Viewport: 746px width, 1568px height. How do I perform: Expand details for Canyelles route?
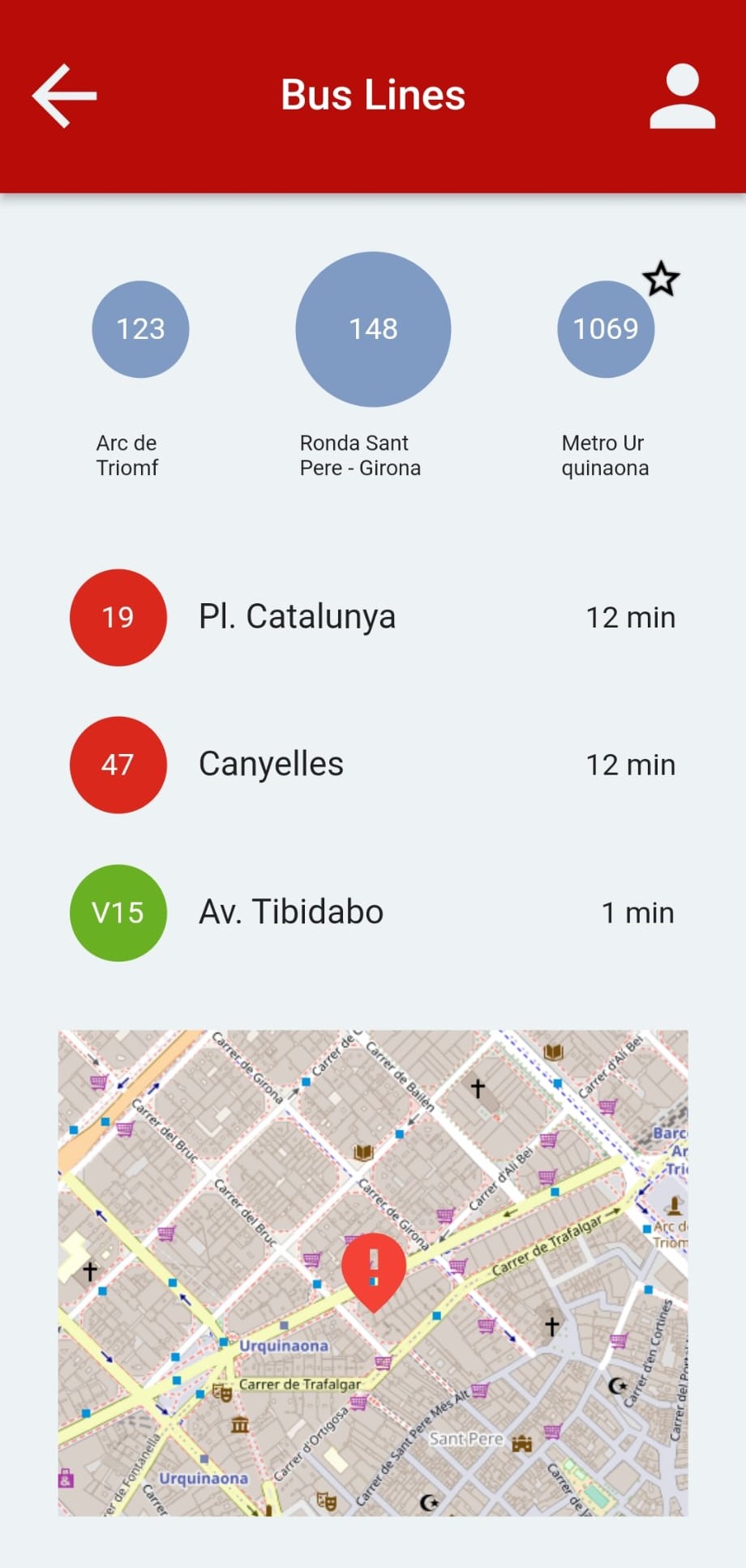271,764
